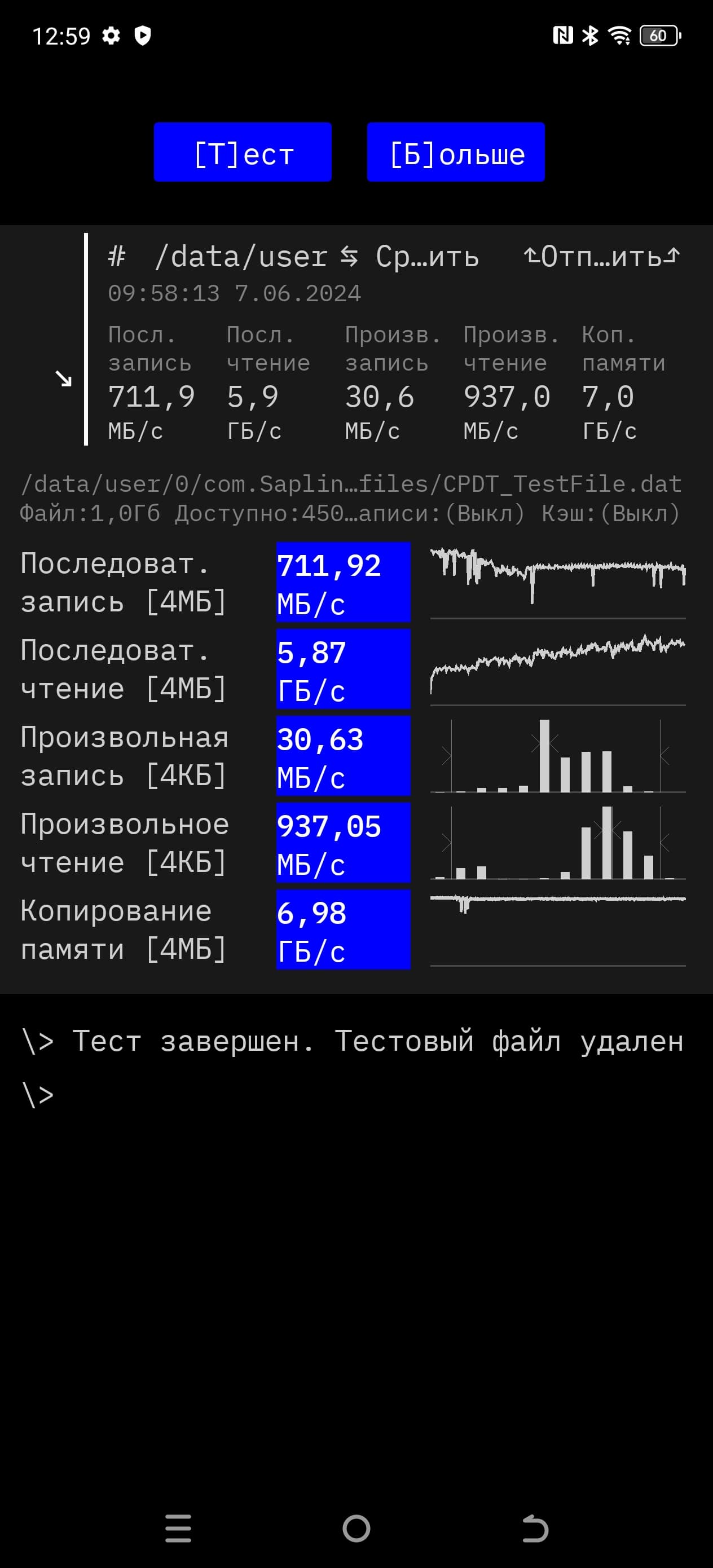Tap Ср…ить to compare results
713x1568 pixels.
[410, 257]
